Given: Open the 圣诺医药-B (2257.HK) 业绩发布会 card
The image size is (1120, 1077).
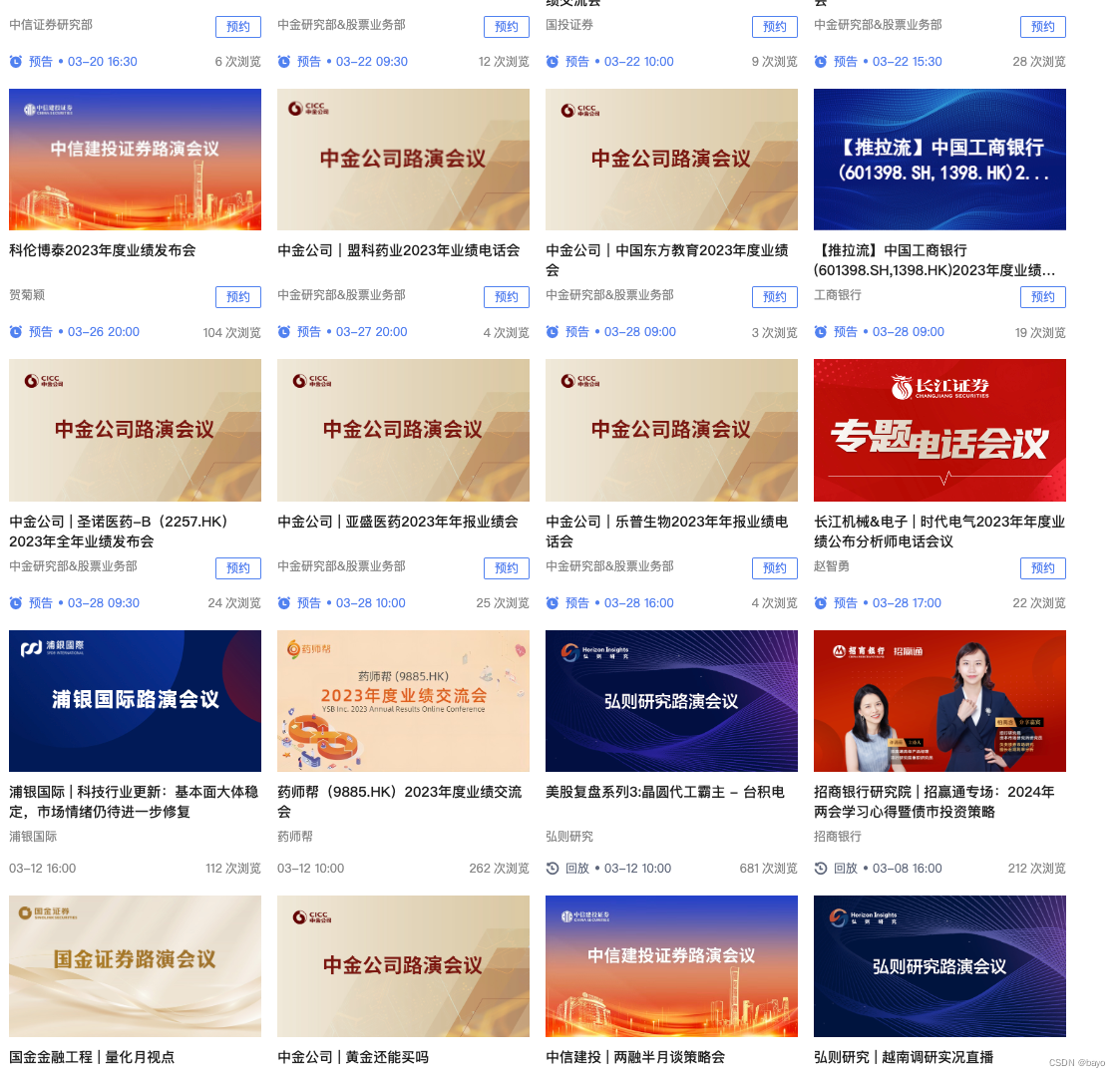Looking at the screenshot, I should click(135, 430).
